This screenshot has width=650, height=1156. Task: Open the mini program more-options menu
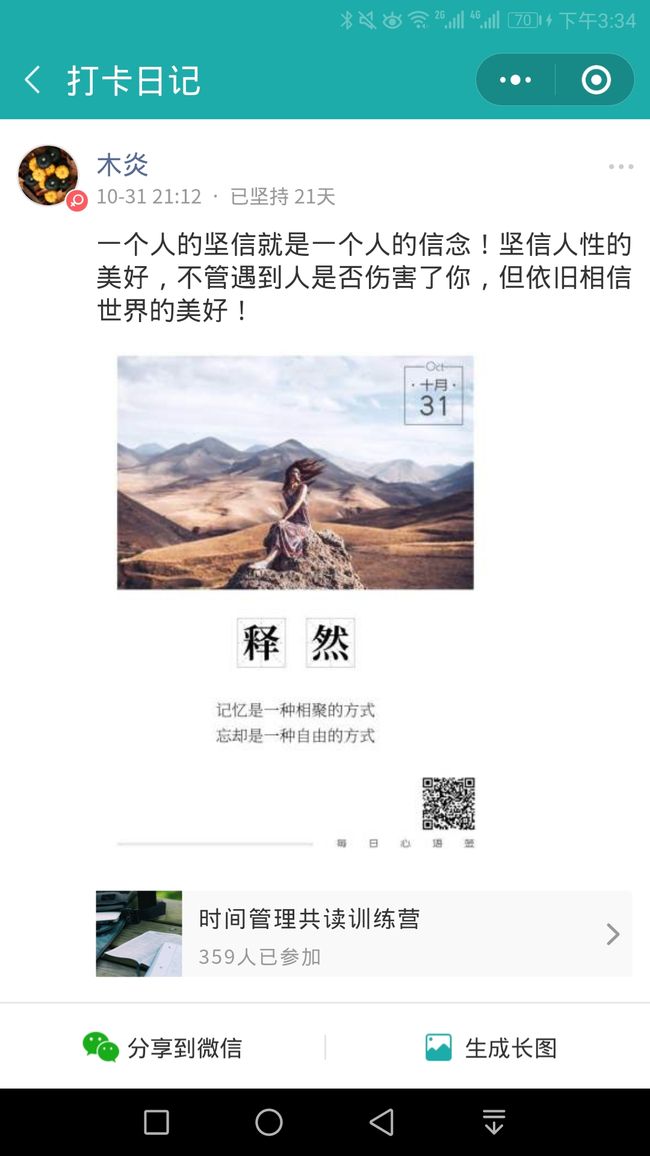coord(515,80)
